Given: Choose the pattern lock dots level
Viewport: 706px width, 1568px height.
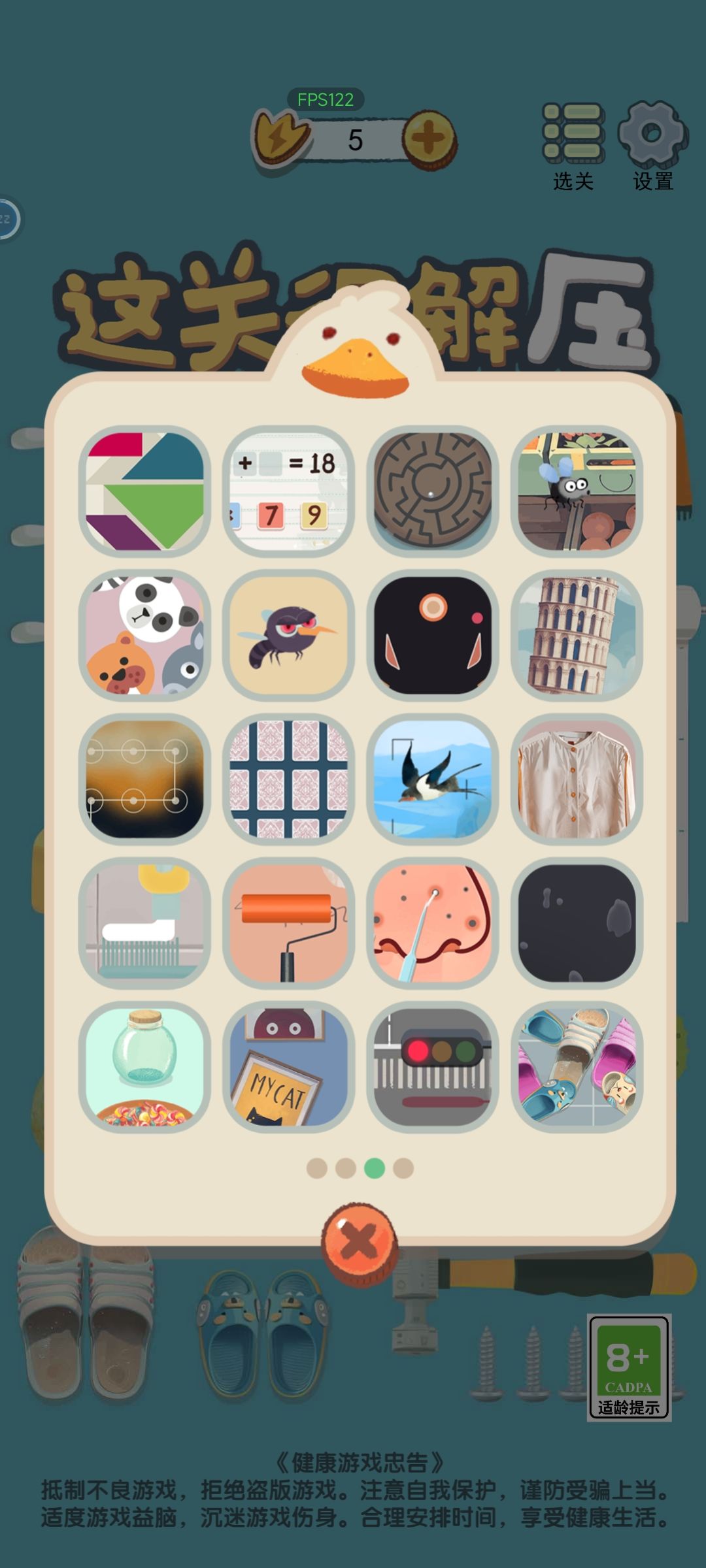Looking at the screenshot, I should 144,779.
